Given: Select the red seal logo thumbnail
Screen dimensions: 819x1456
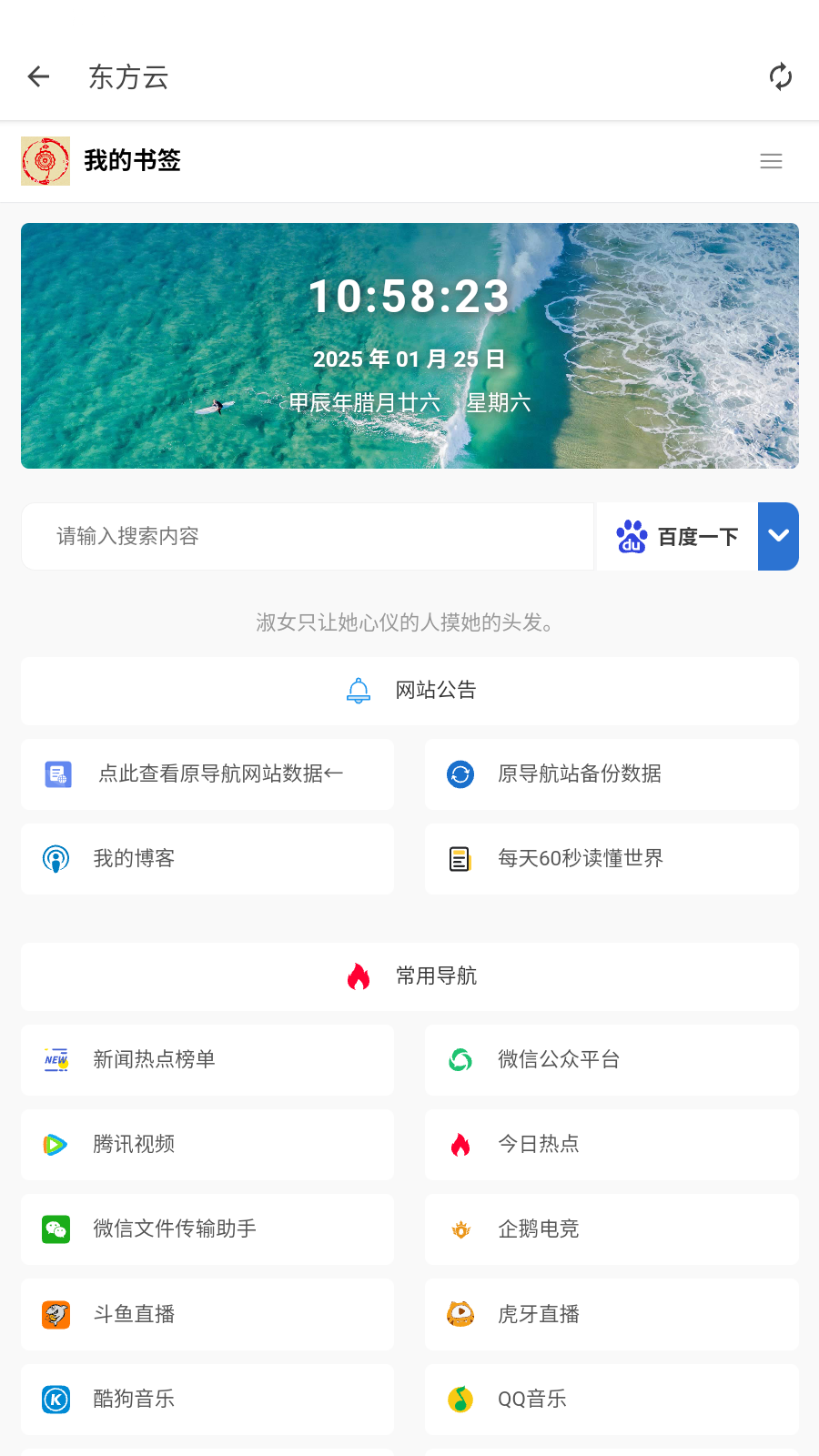Looking at the screenshot, I should coord(45,160).
